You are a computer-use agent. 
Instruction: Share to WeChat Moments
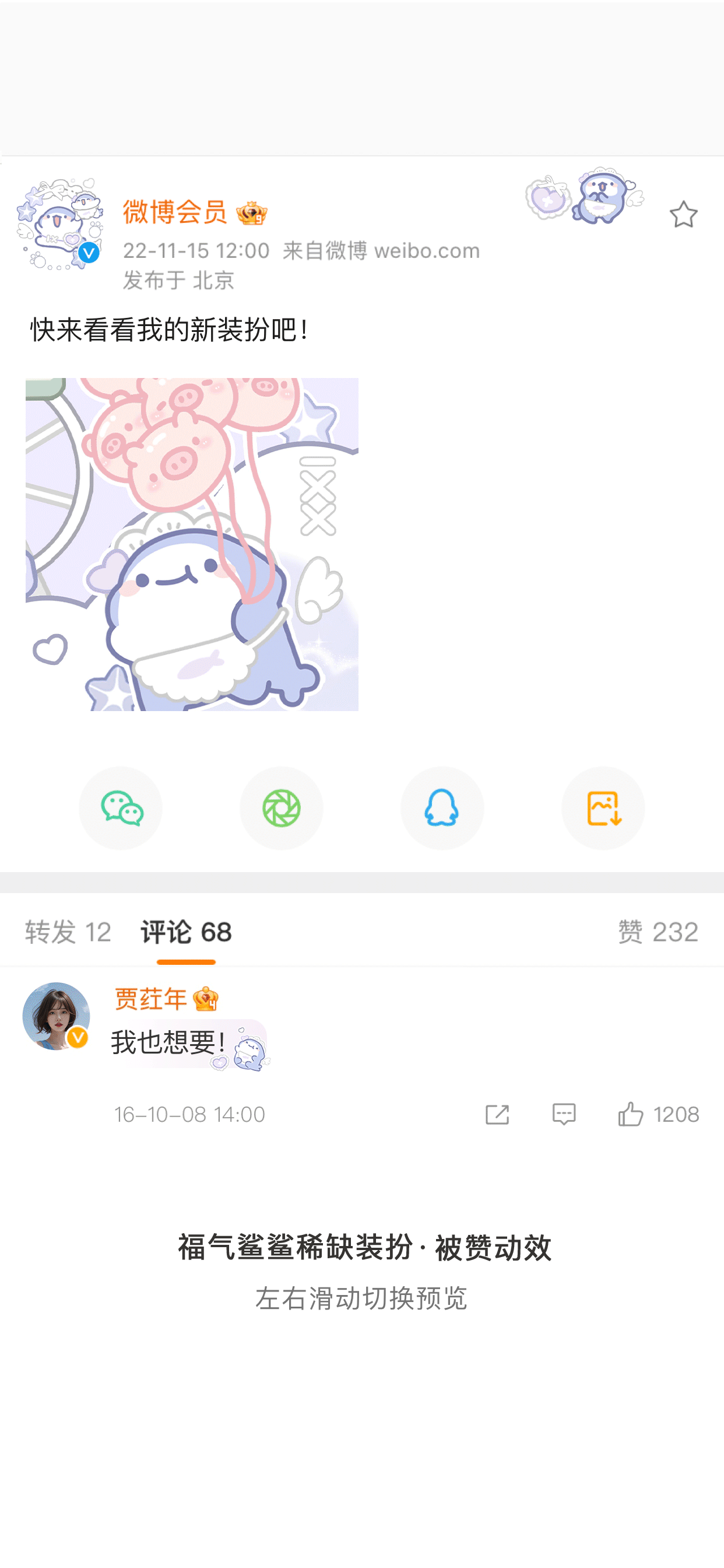coord(281,808)
